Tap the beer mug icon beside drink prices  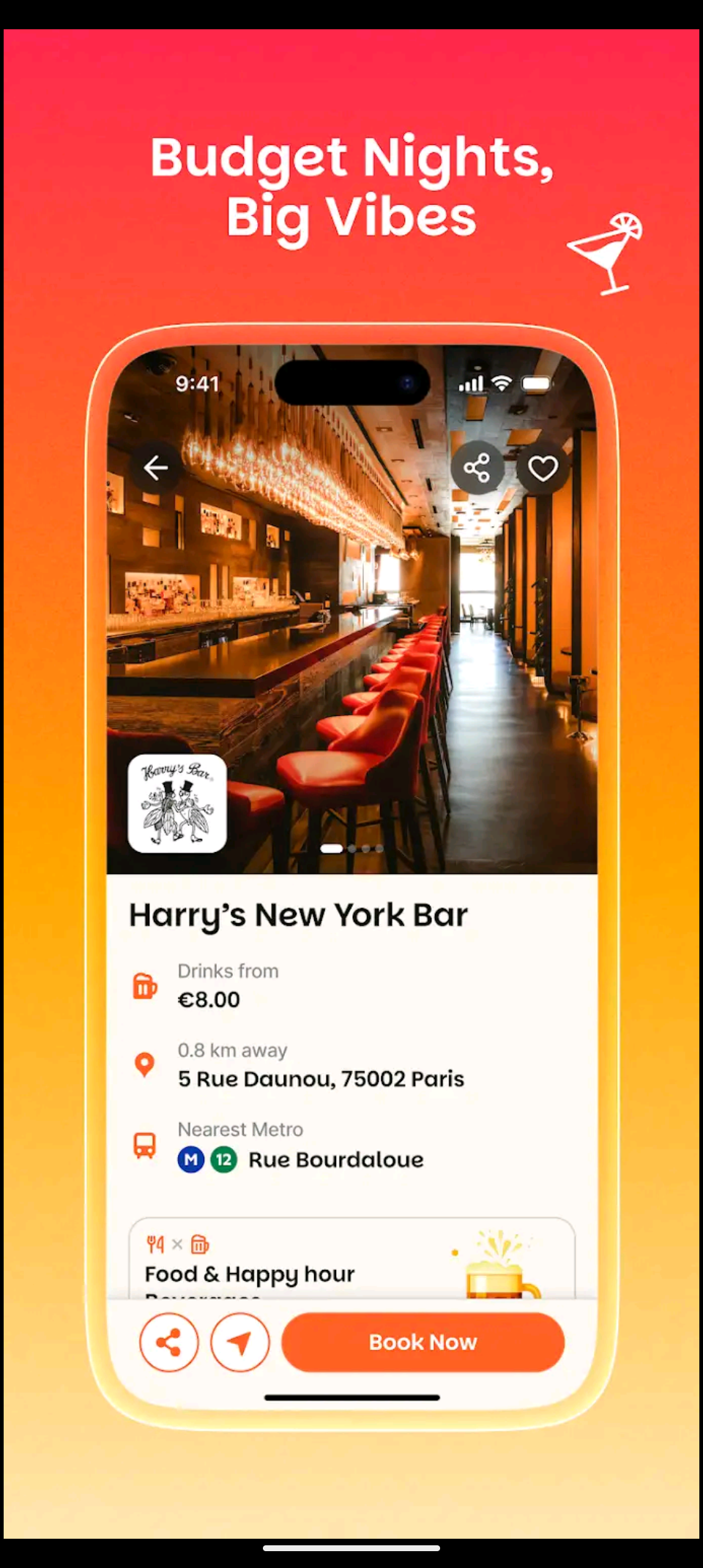coord(146,987)
